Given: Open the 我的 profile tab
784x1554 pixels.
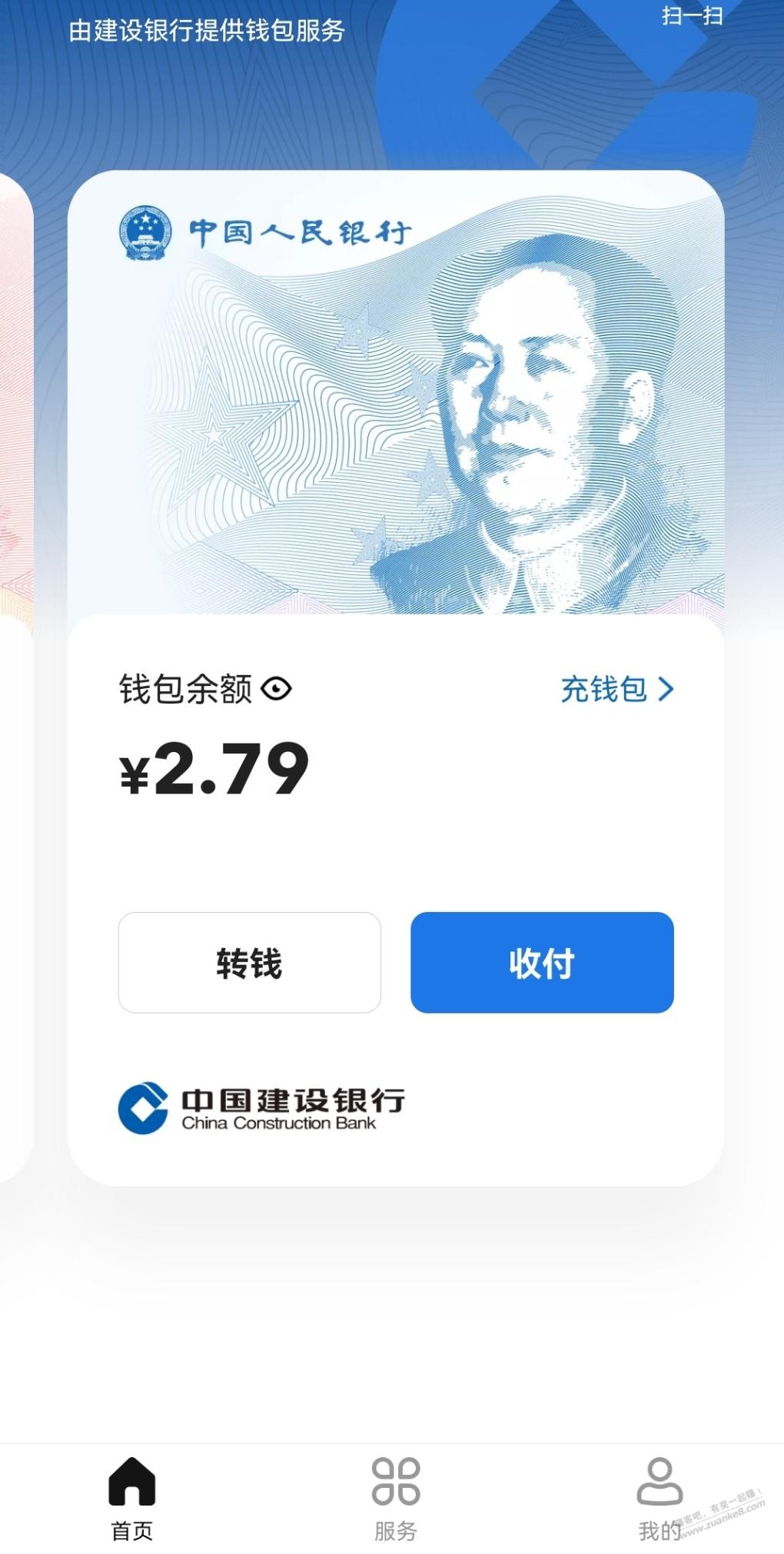Looking at the screenshot, I should click(x=659, y=1499).
